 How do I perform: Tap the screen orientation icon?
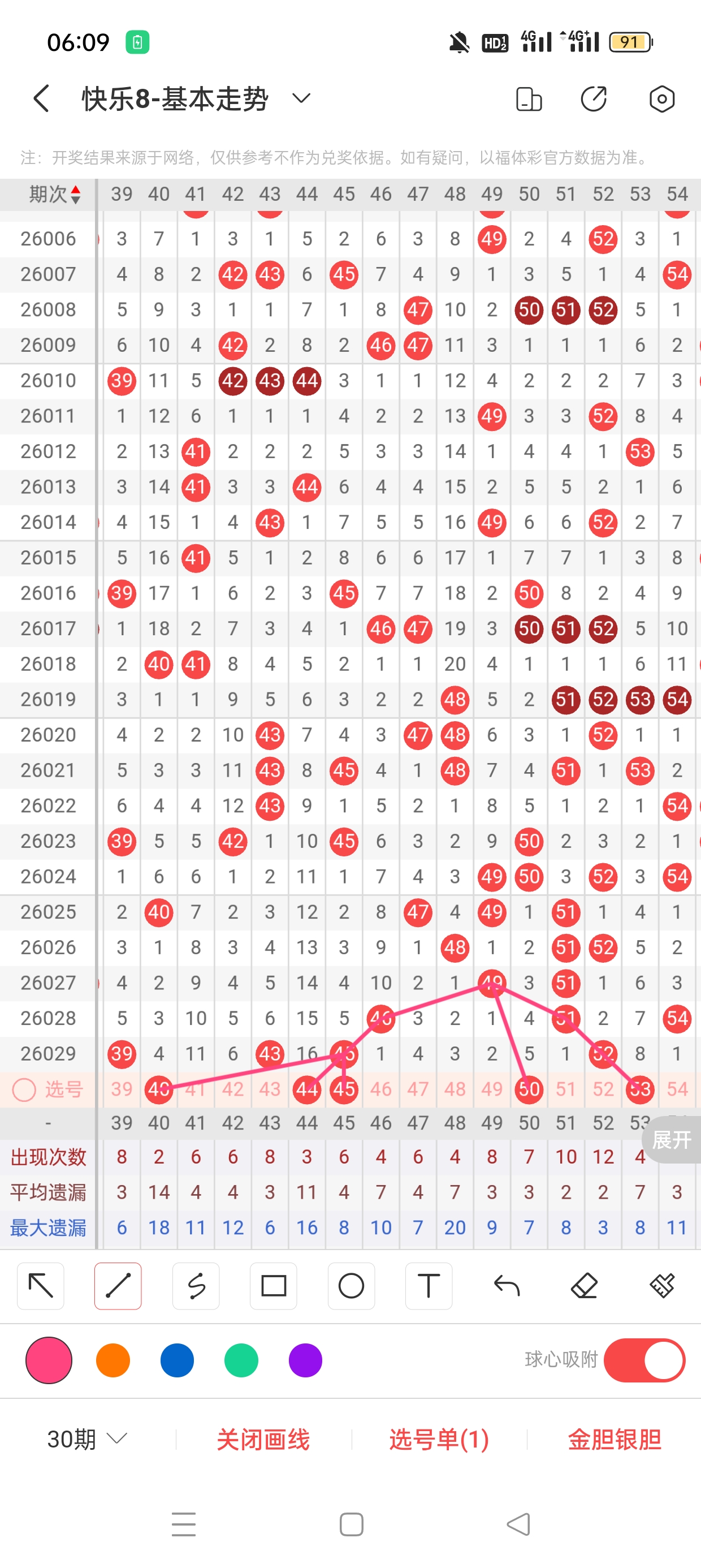click(528, 99)
